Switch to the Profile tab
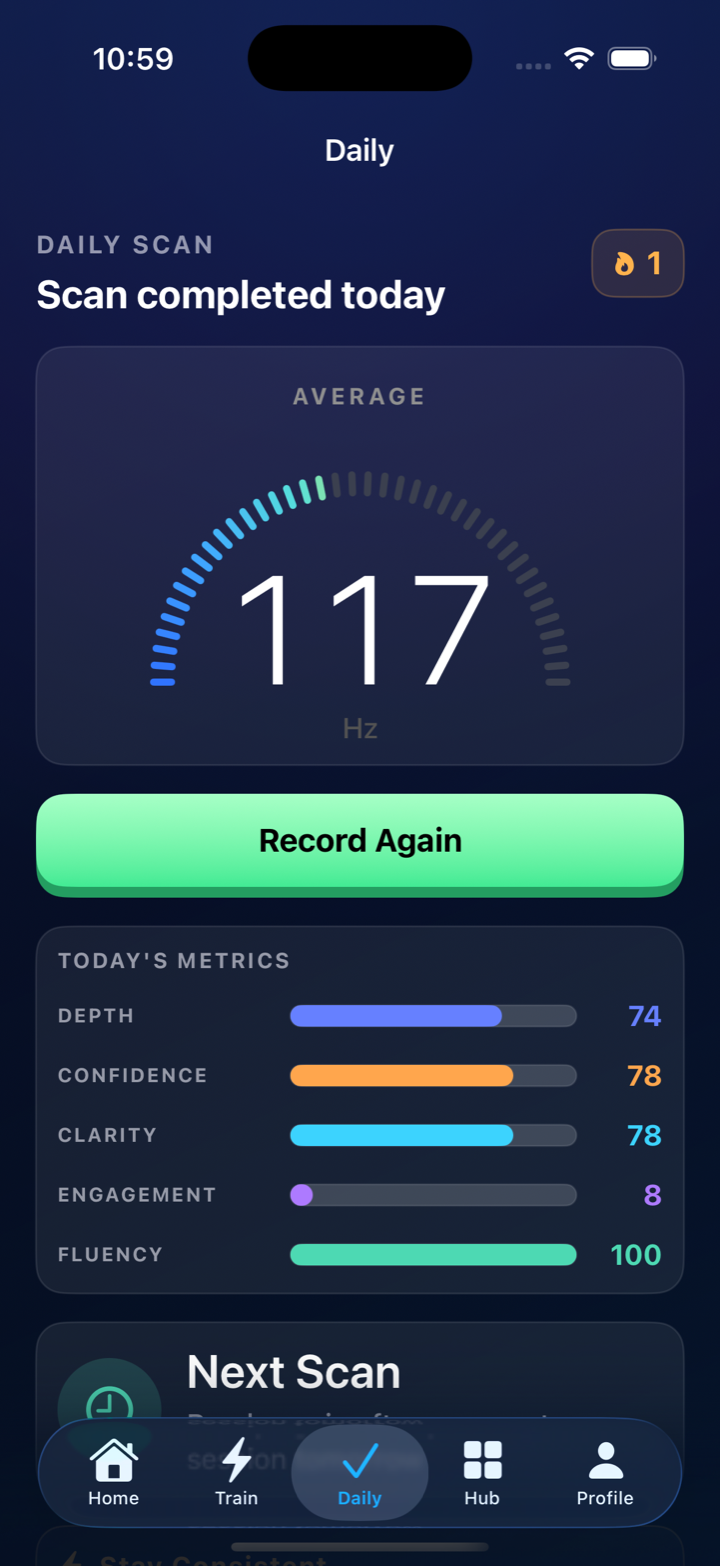 (605, 1473)
